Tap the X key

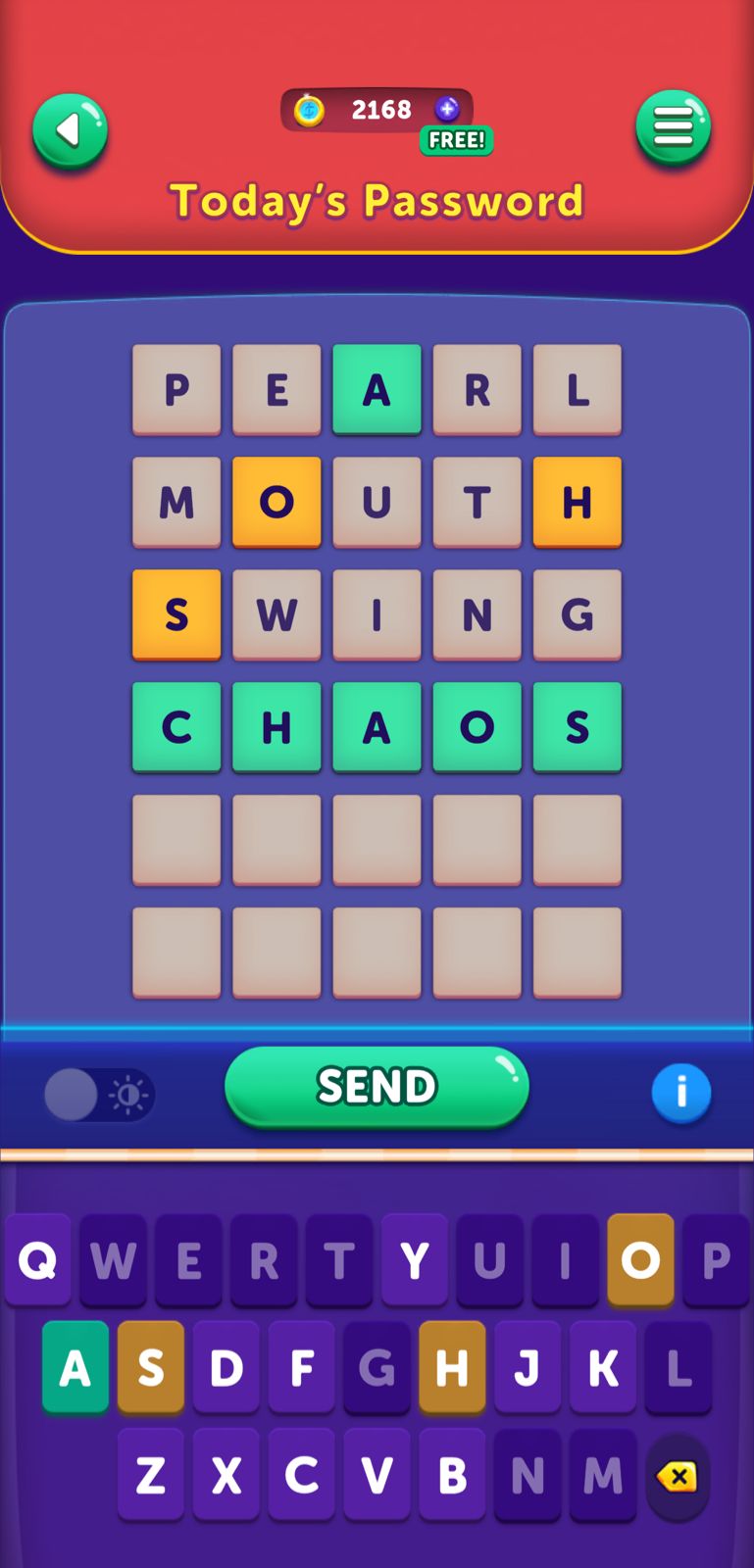click(226, 1474)
